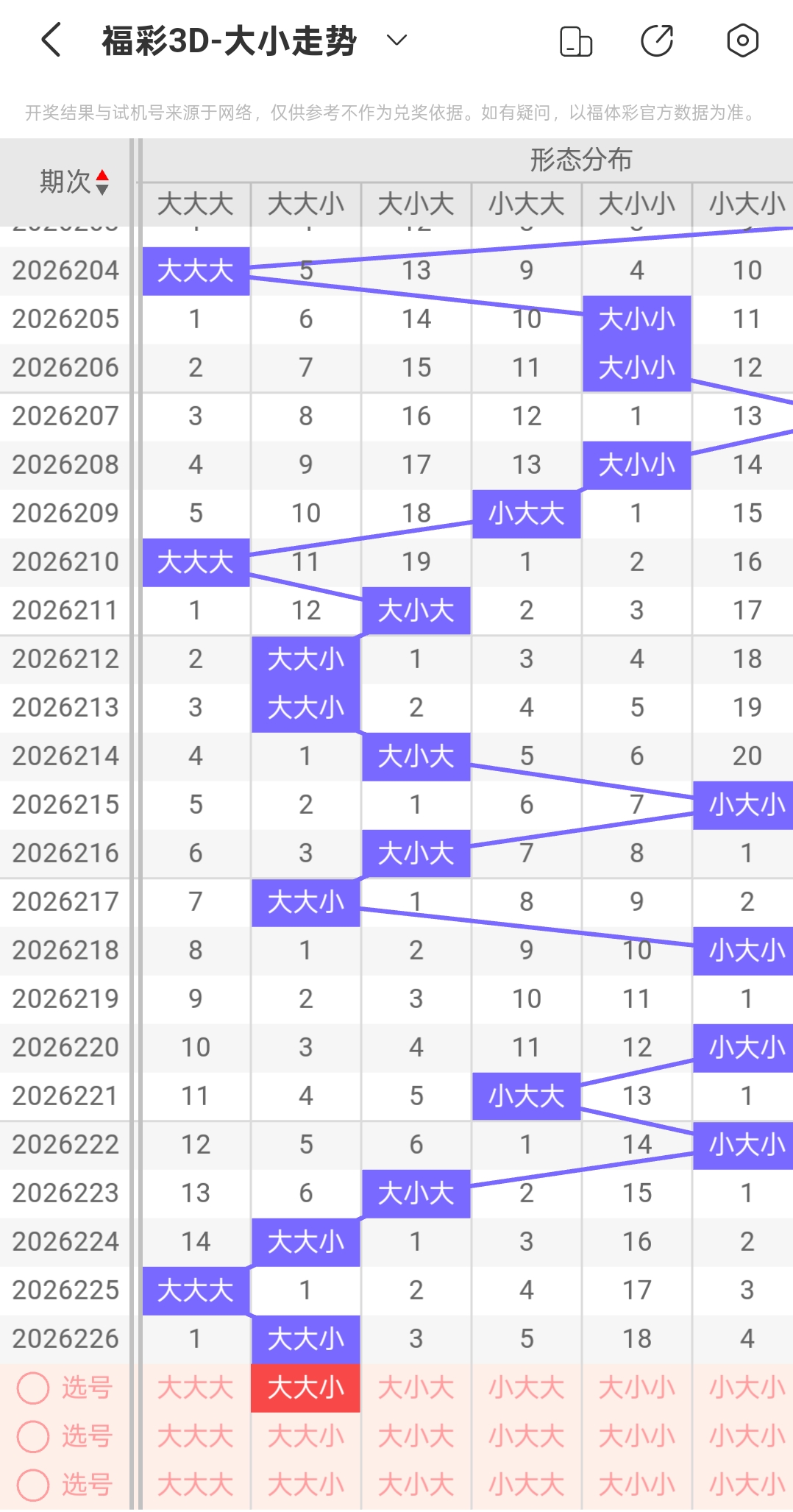Toggle the 期次 sort order

point(102,182)
